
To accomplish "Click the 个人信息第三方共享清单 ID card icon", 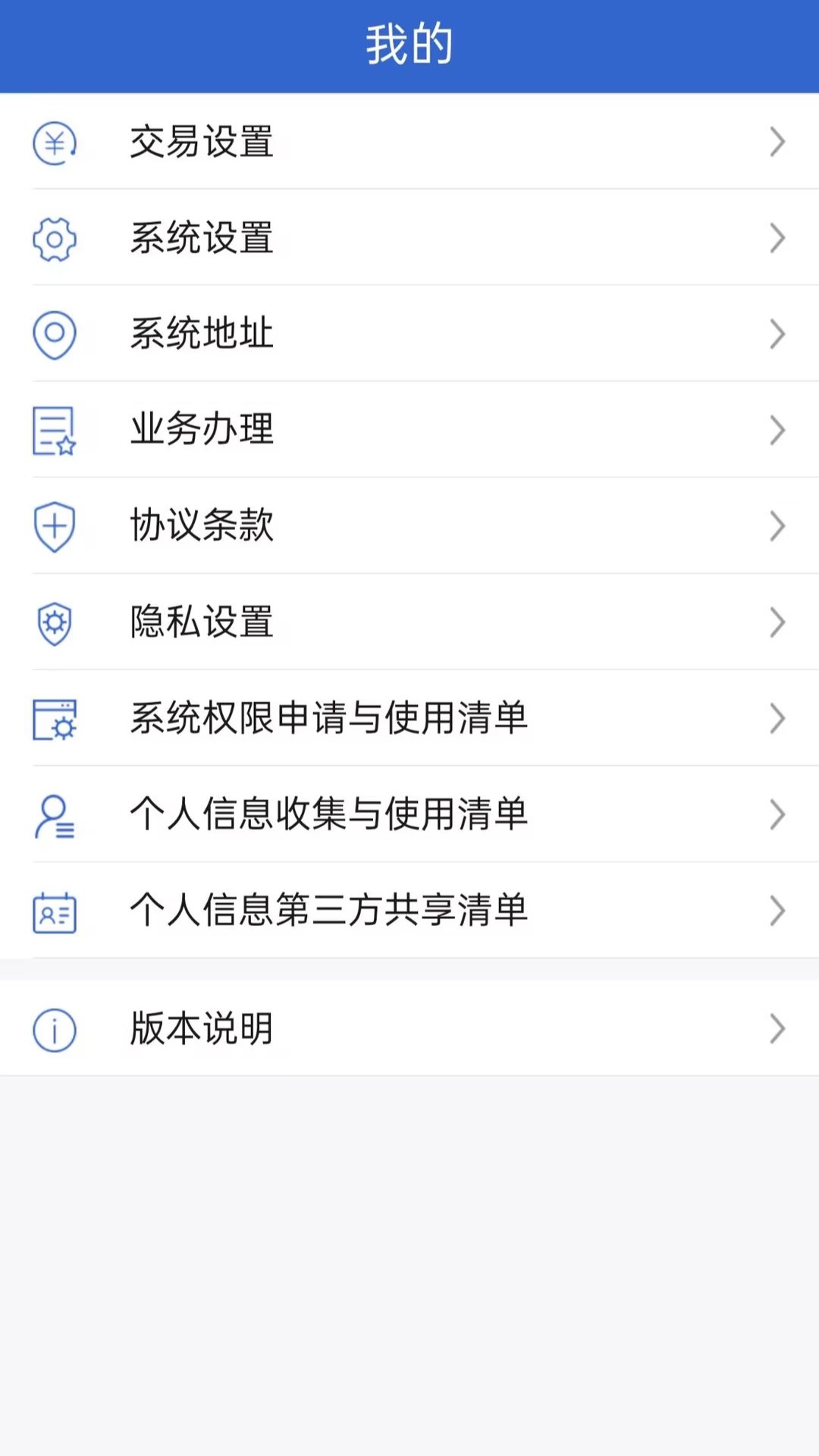I will pyautogui.click(x=54, y=912).
